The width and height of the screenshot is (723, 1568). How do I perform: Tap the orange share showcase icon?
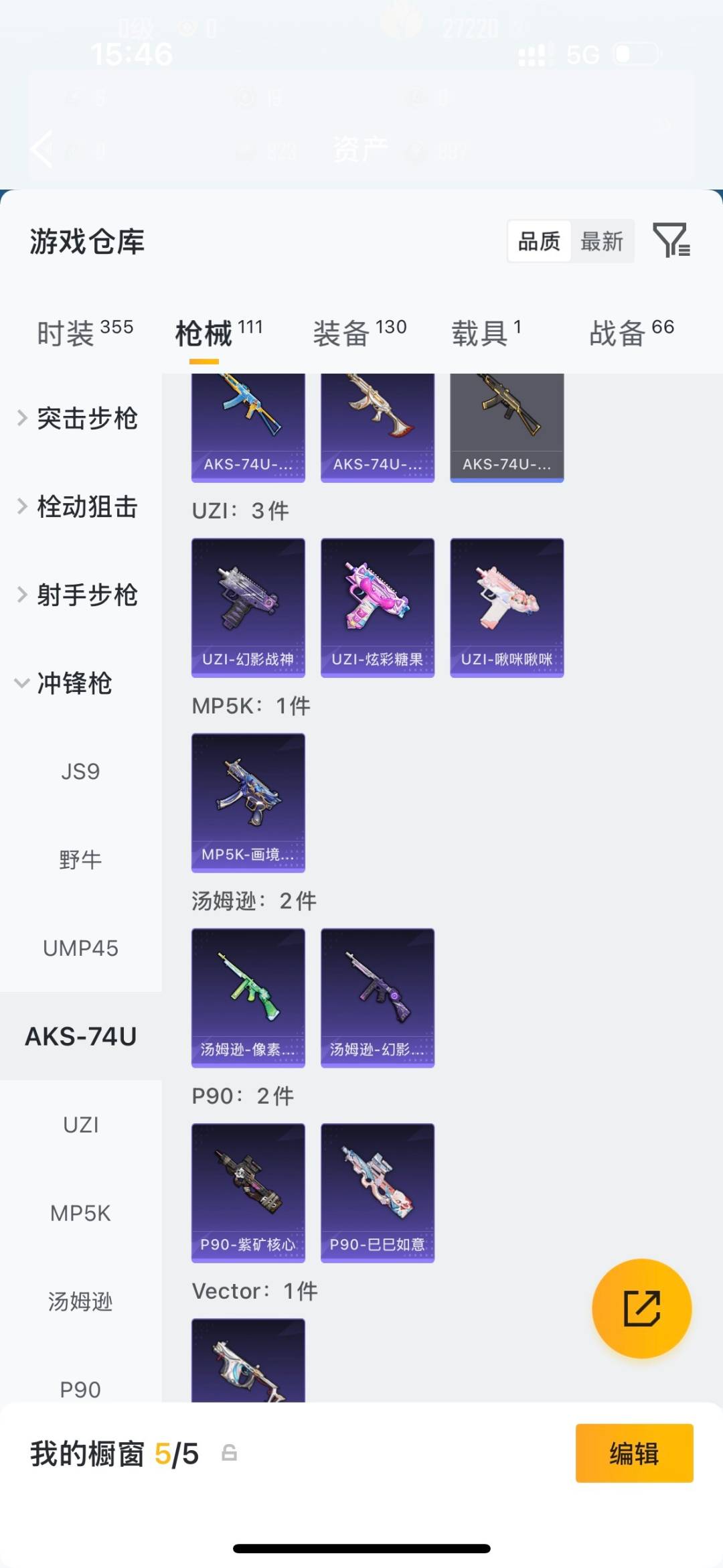pyautogui.click(x=641, y=1307)
